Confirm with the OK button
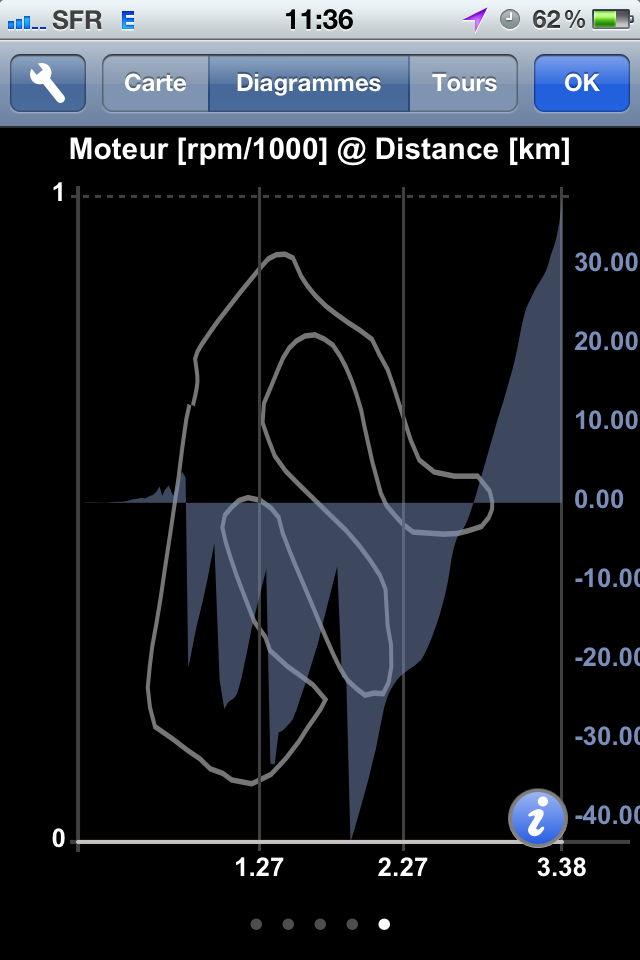 [x=581, y=83]
